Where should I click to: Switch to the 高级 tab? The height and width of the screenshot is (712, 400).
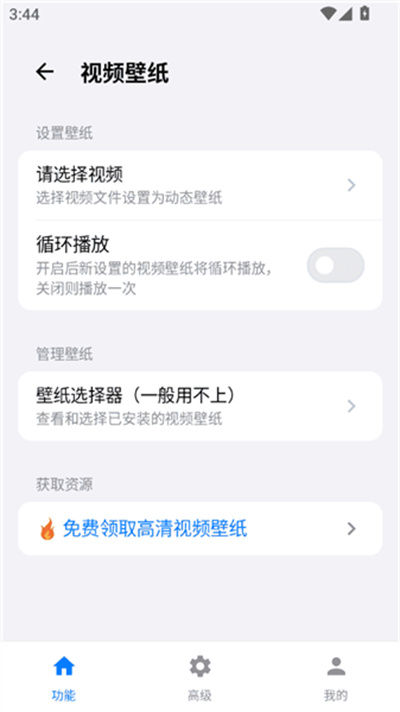click(x=200, y=678)
